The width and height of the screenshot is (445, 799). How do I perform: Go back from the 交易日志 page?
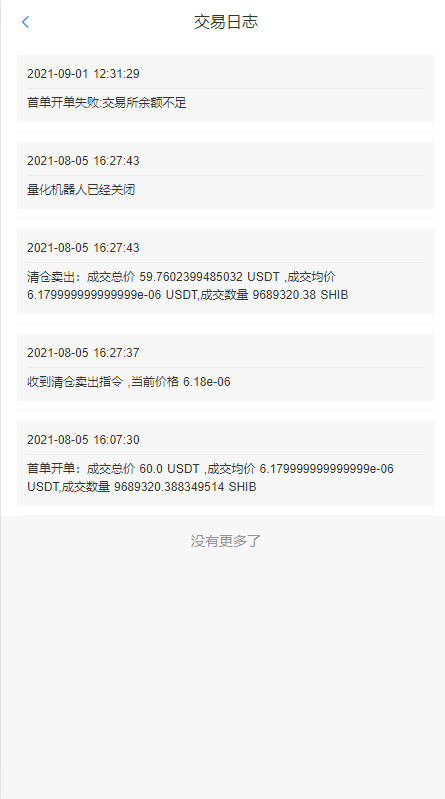coord(25,22)
